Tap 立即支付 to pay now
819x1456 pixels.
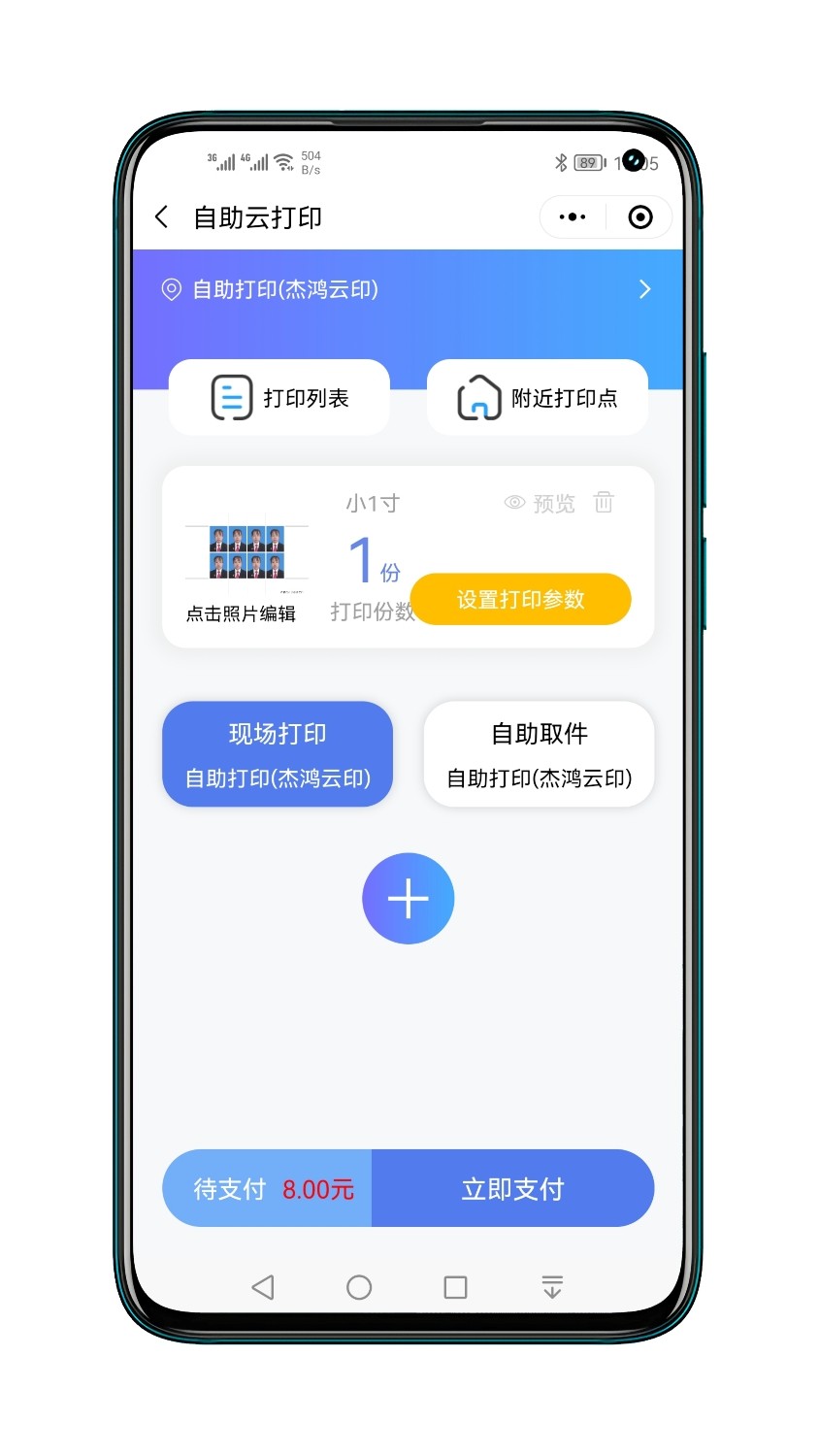[512, 1188]
